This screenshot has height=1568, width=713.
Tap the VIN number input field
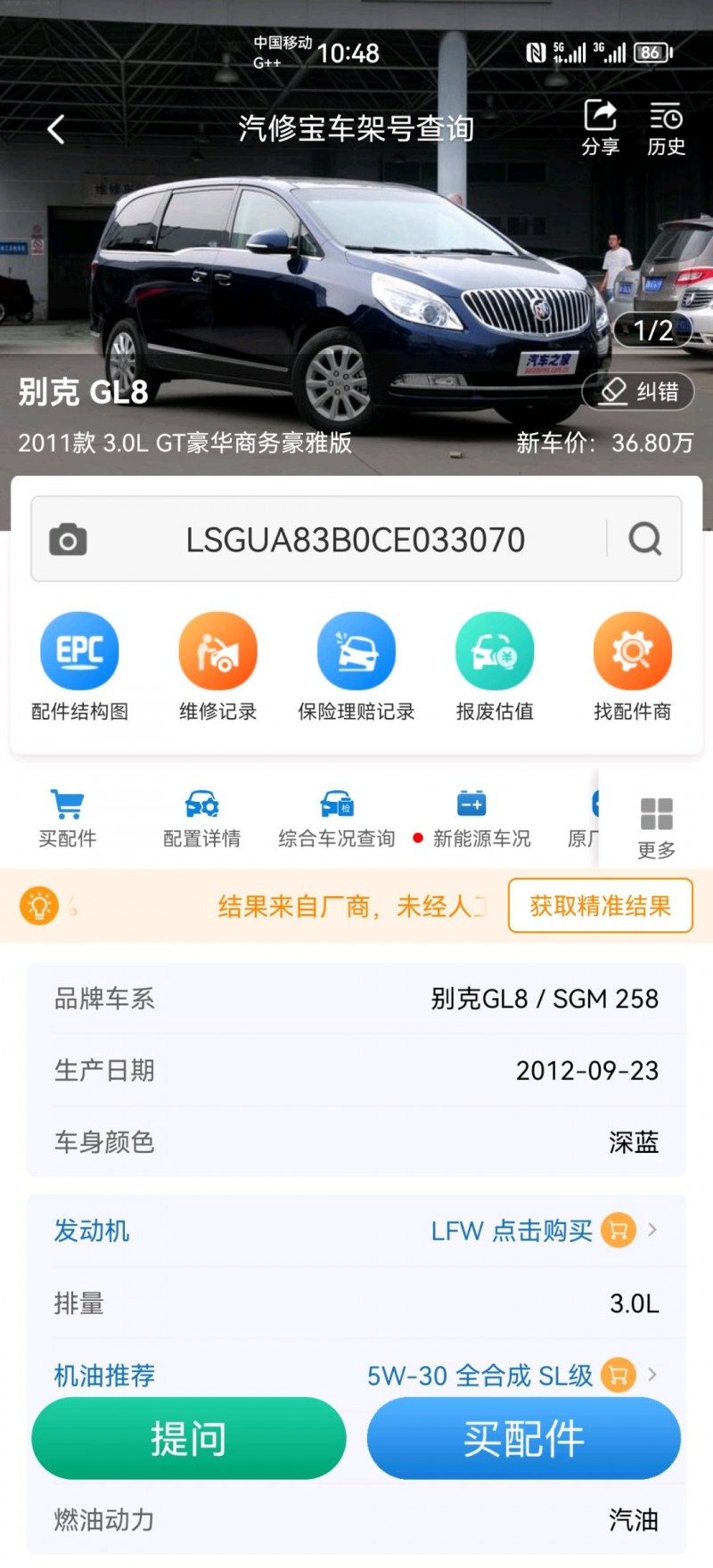pyautogui.click(x=355, y=539)
